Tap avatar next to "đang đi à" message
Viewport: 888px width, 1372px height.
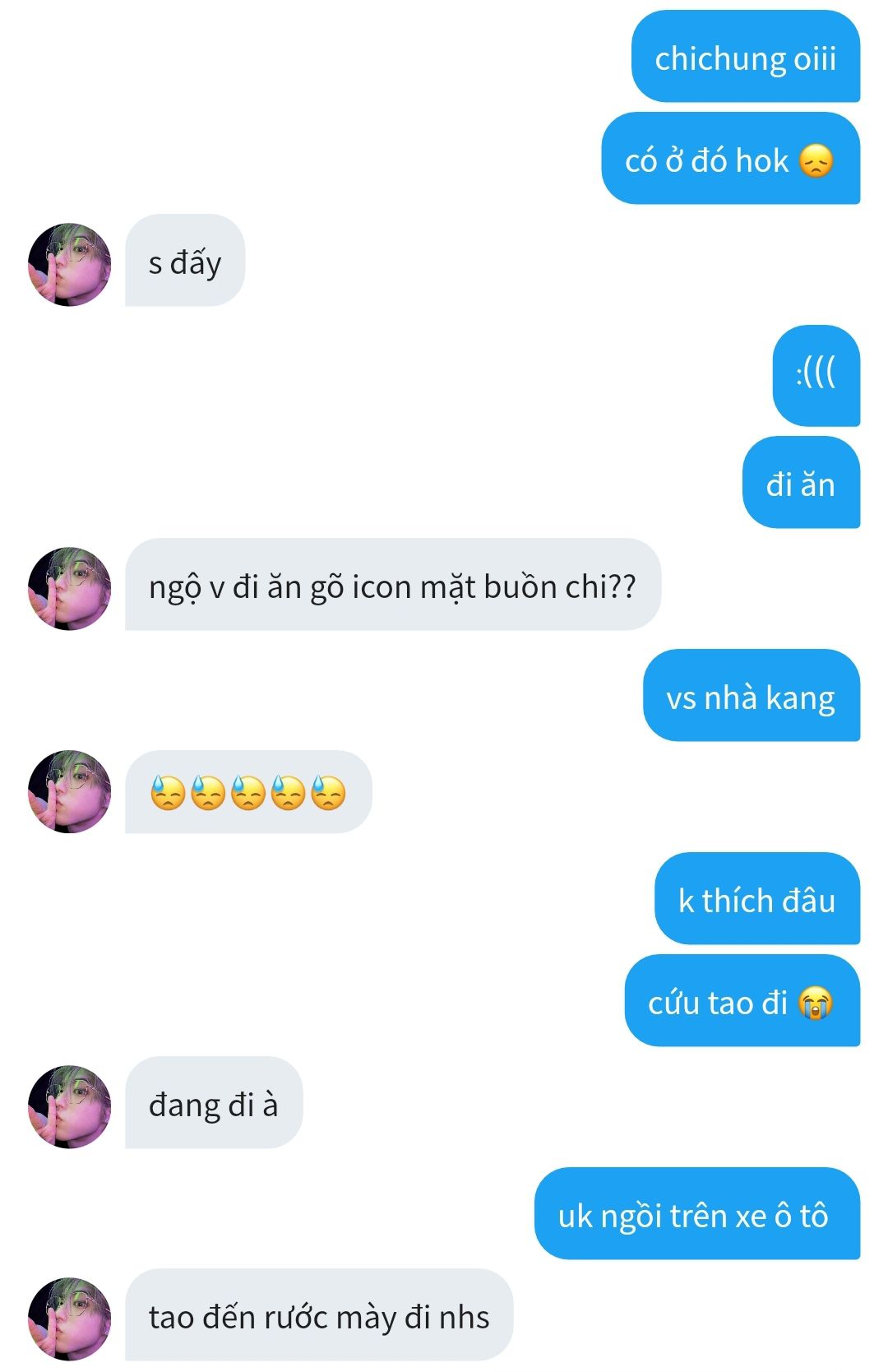pyautogui.click(x=69, y=1106)
